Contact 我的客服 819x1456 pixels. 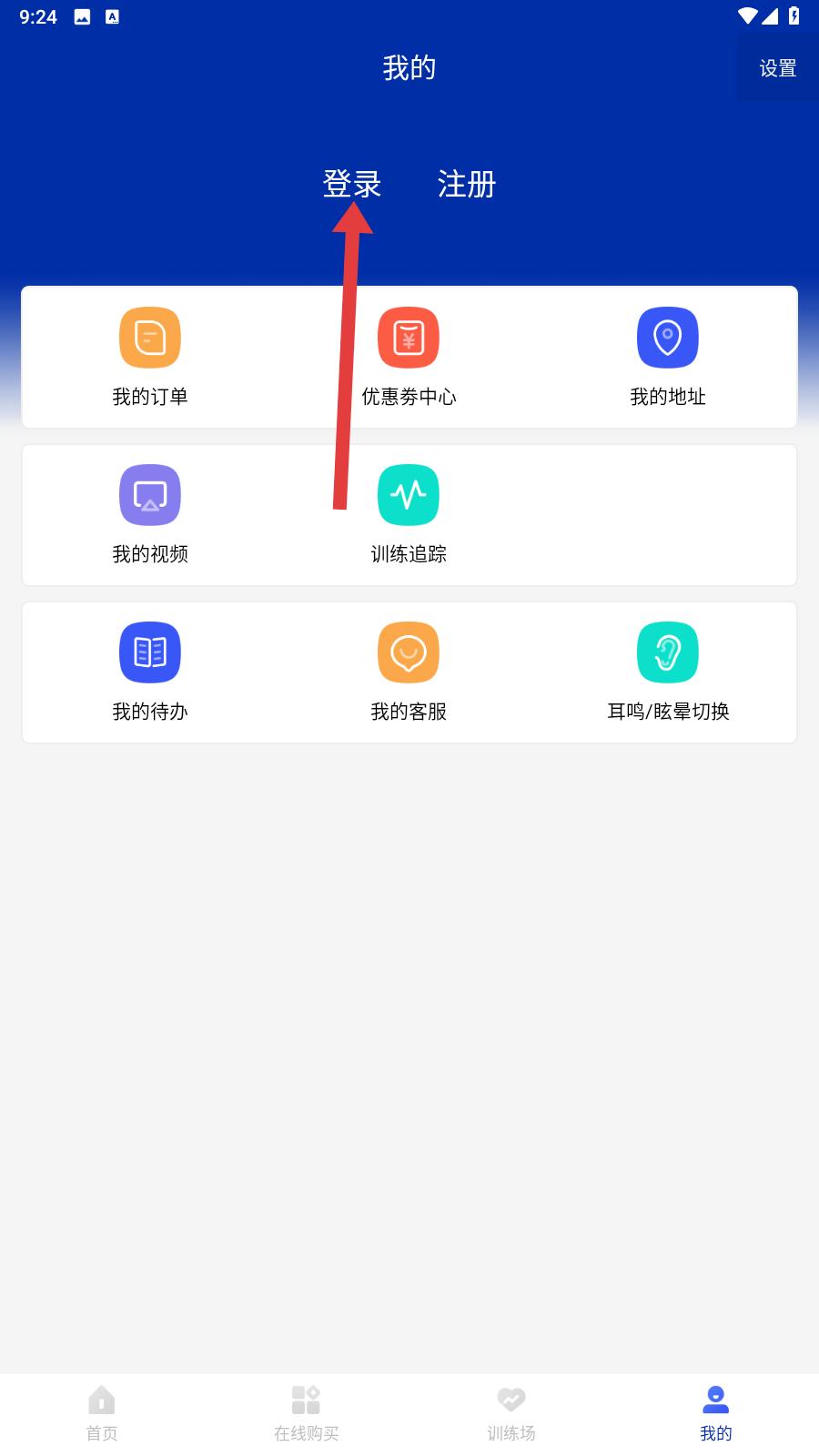(409, 672)
